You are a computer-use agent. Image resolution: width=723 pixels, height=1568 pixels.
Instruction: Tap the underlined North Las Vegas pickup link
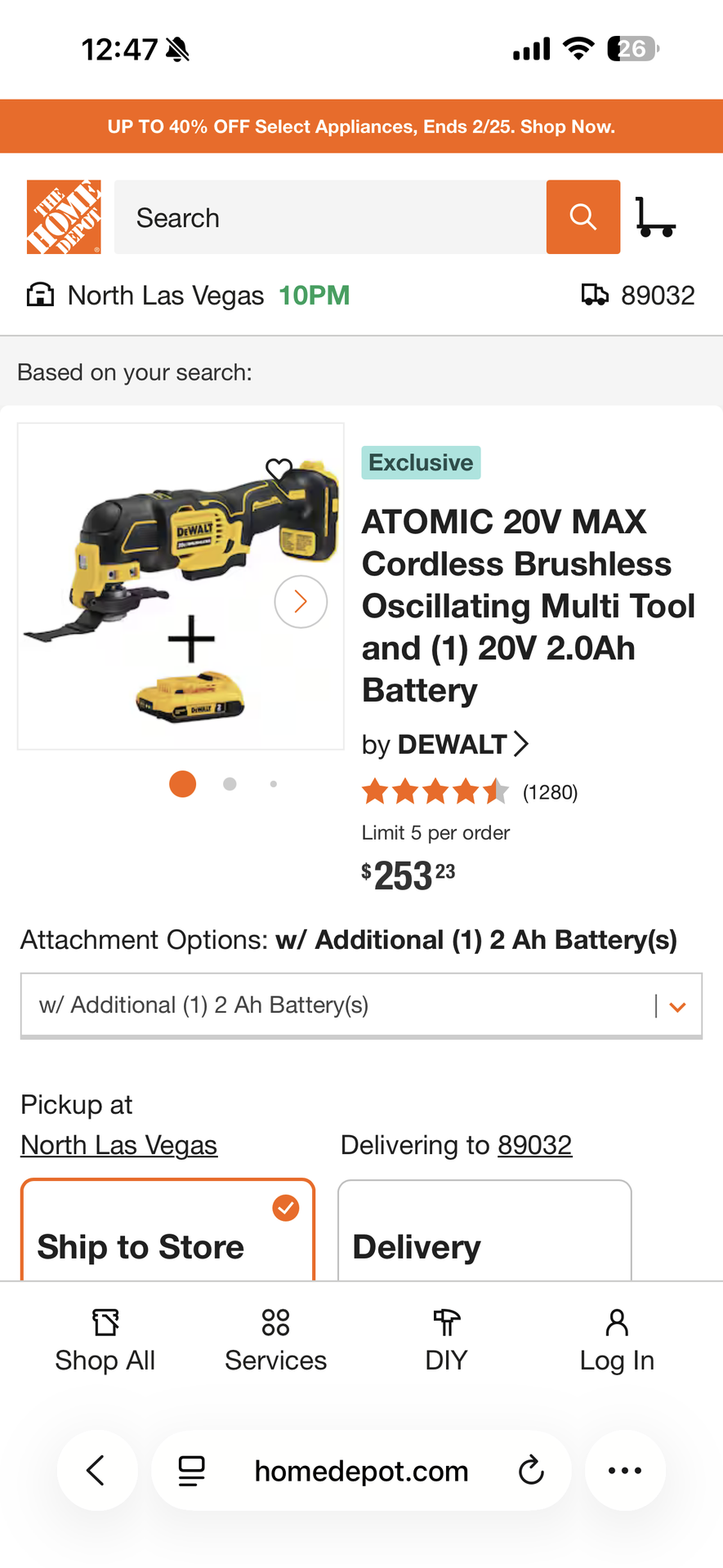[119, 1145]
